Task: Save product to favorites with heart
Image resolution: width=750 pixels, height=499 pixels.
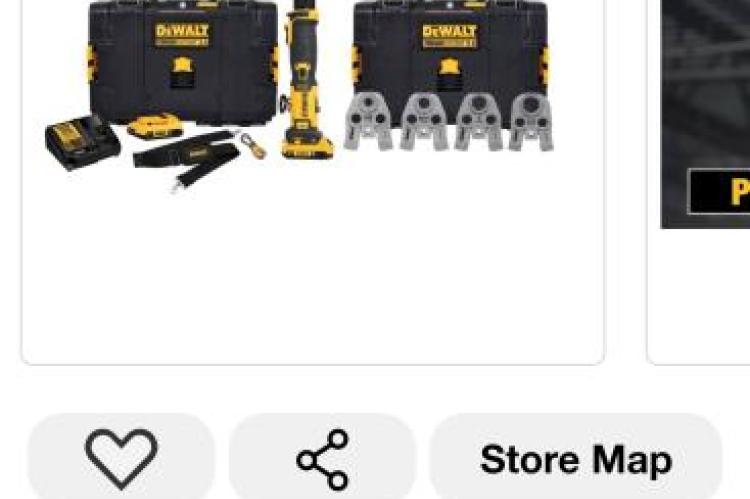Action: tap(121, 458)
